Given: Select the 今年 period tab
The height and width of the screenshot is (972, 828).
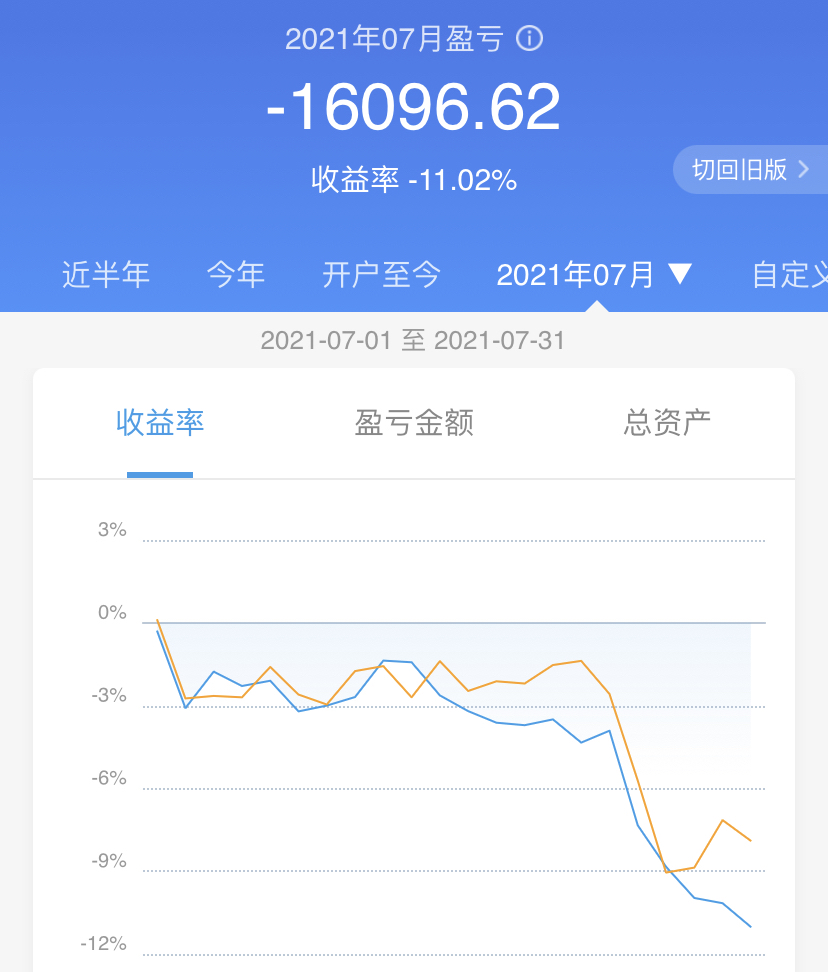Looking at the screenshot, I should click(x=235, y=274).
